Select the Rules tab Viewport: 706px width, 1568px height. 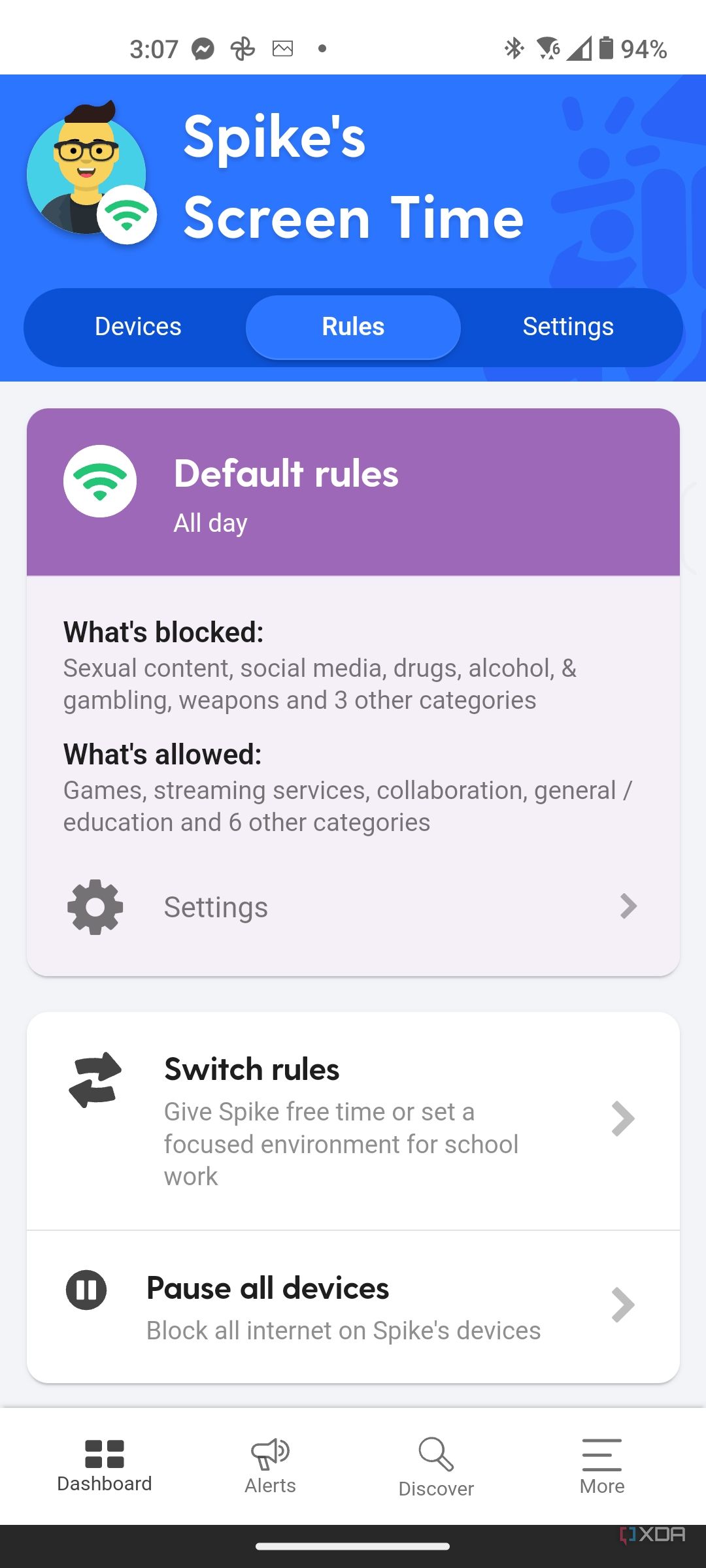coord(353,327)
